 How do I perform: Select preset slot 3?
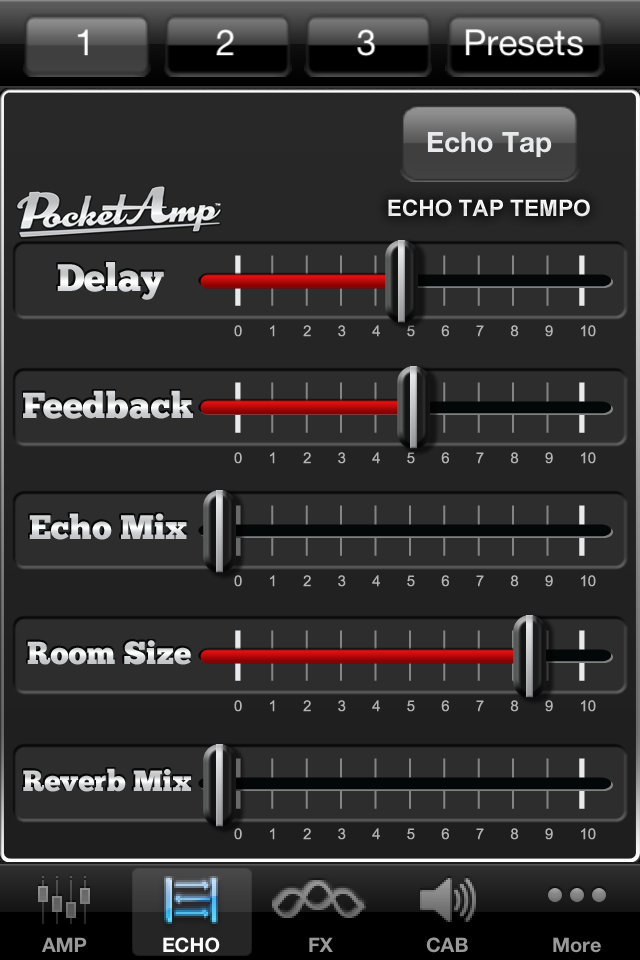[366, 44]
